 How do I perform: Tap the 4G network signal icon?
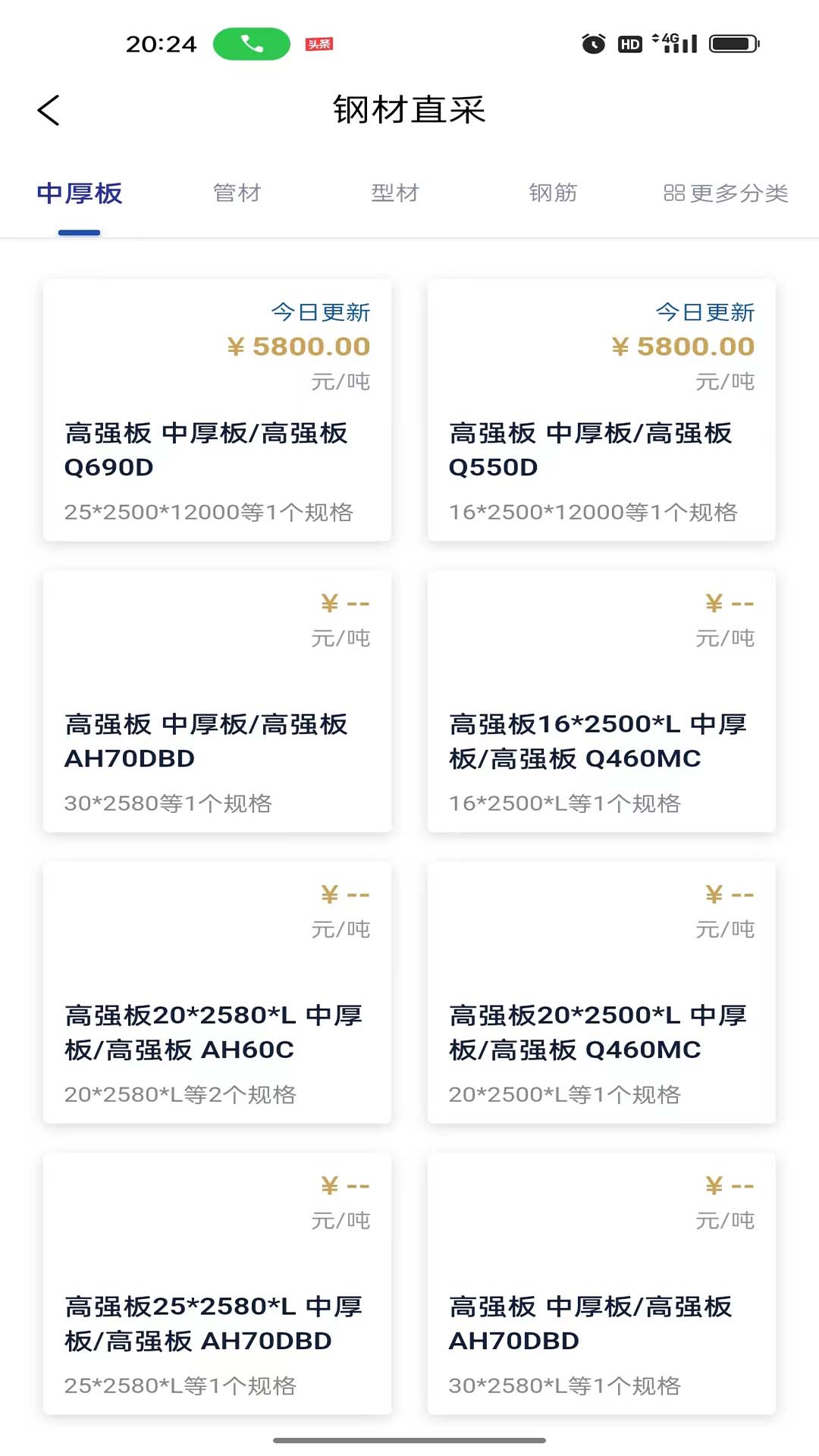pyautogui.click(x=674, y=43)
